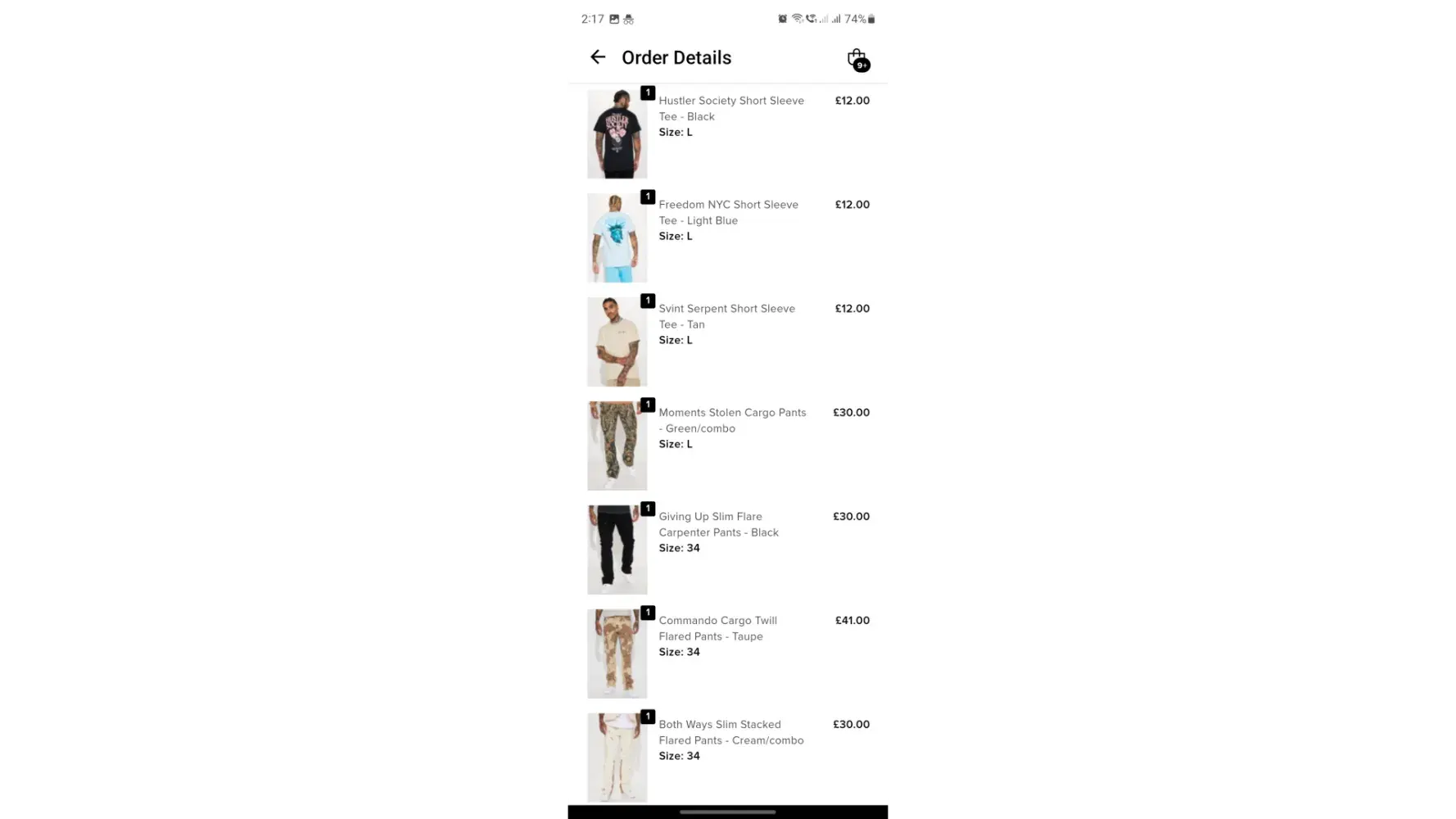1456x819 pixels.
Task: Select Svint Serpent Short Sleeve Tee item
Action: tap(726, 316)
